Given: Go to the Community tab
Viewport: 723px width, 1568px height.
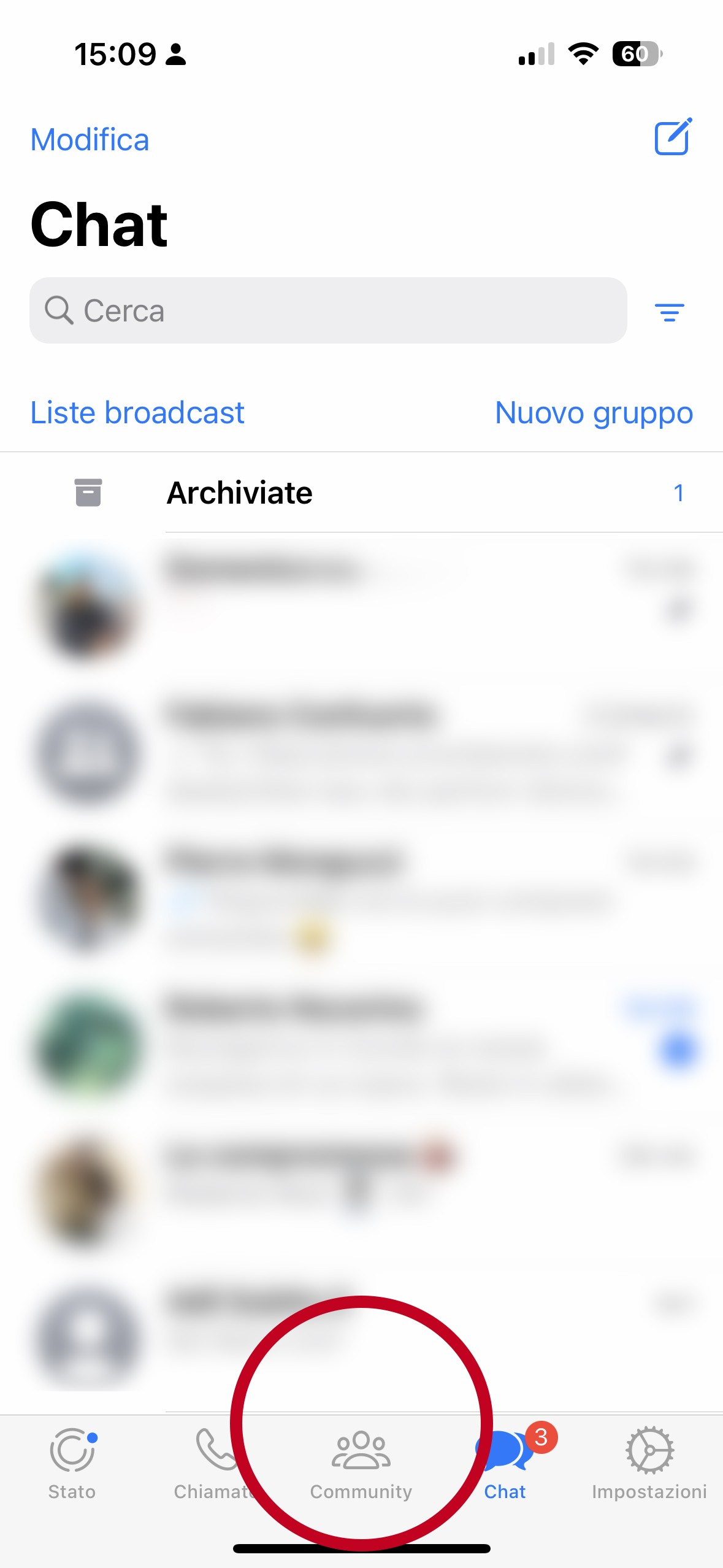Looking at the screenshot, I should coord(361,1464).
